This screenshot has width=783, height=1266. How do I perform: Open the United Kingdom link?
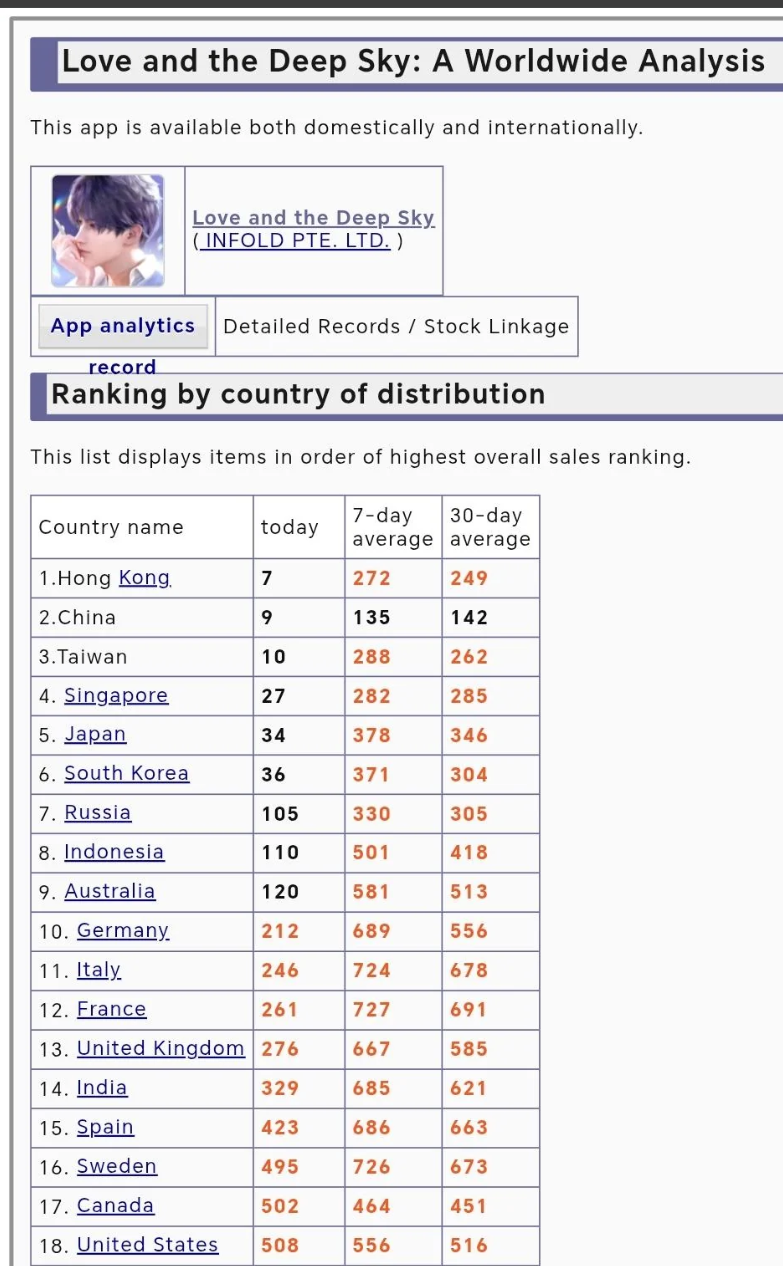161,1048
